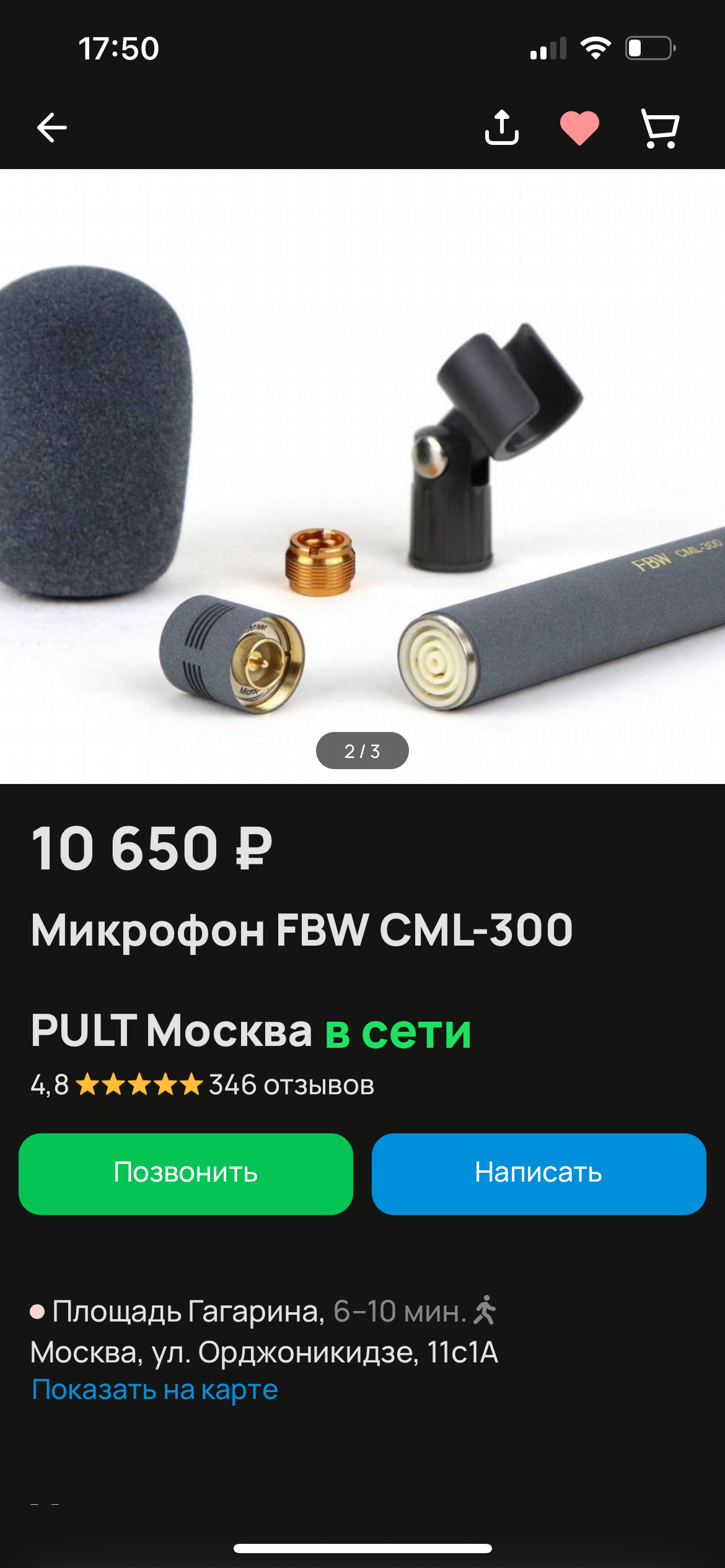Go back using the arrow icon
Viewport: 725px width, 1568px height.
pos(52,128)
